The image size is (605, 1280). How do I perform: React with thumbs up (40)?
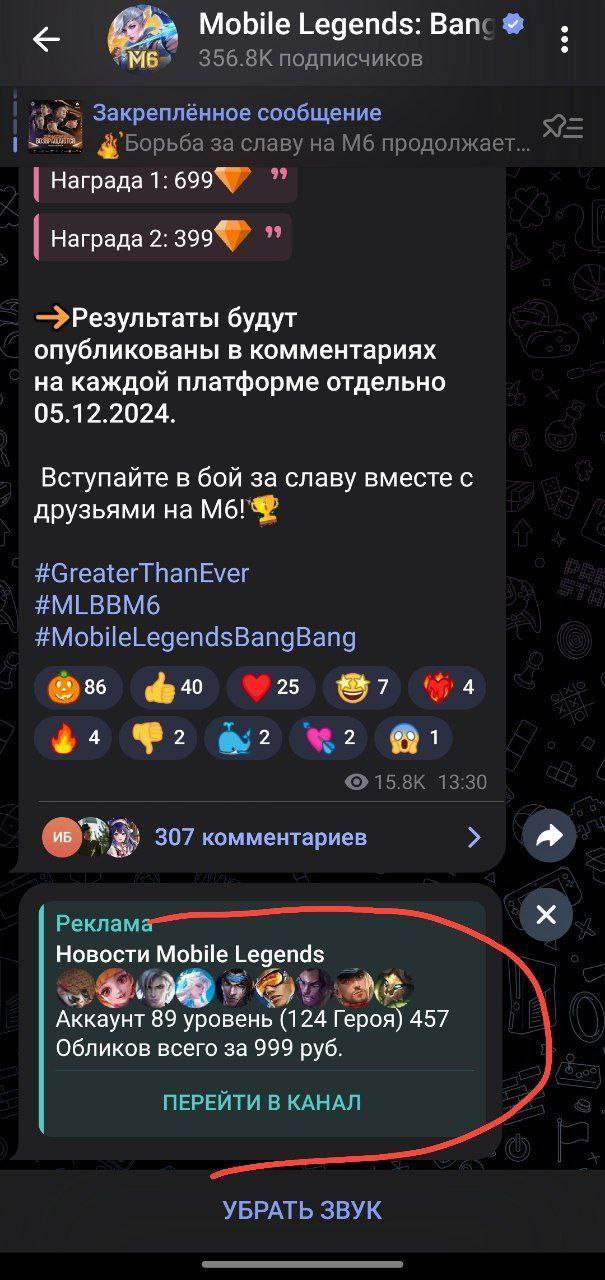click(173, 687)
